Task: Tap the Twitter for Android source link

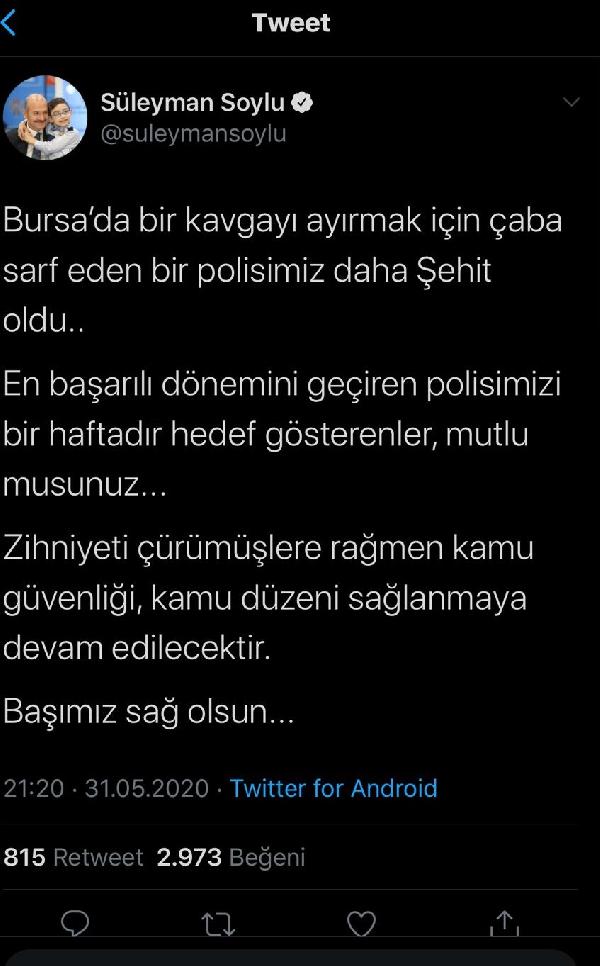Action: pyautogui.click(x=333, y=788)
